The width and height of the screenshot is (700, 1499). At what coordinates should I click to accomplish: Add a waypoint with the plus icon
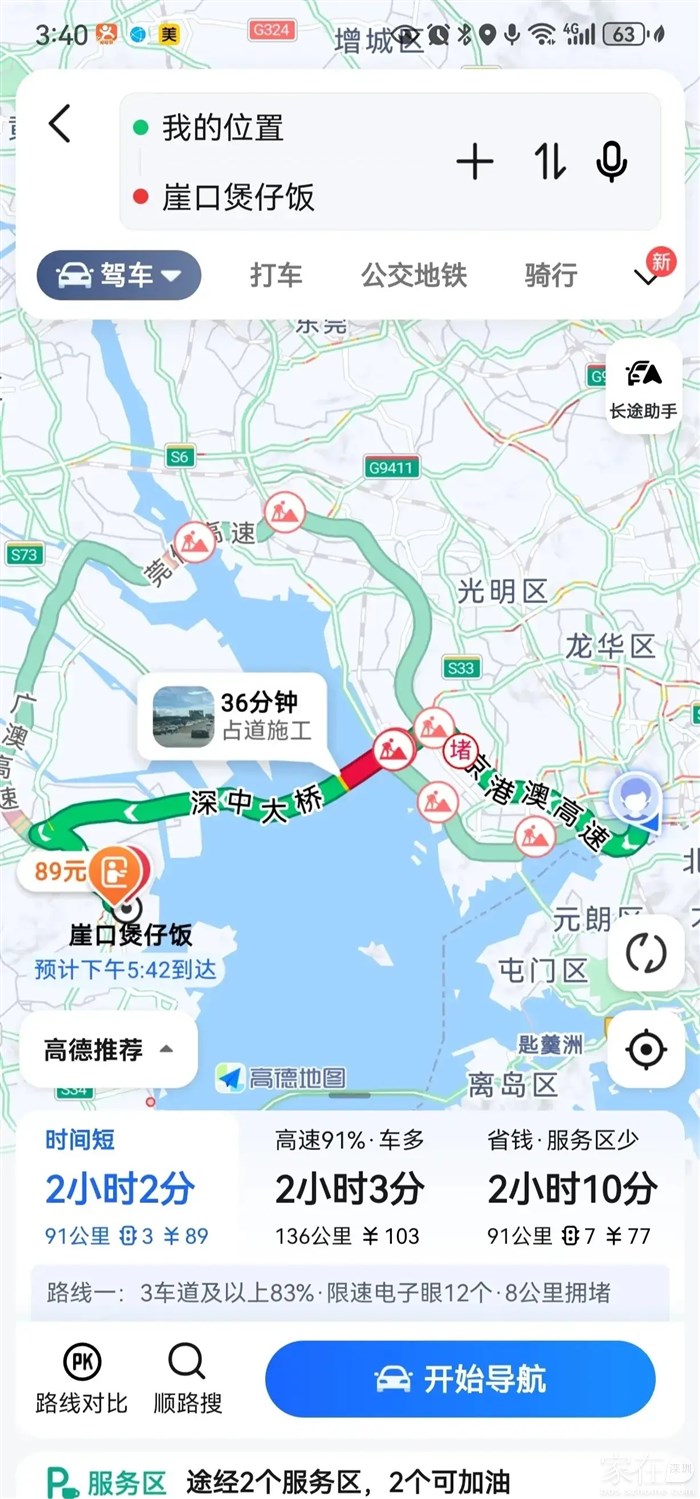pos(475,162)
